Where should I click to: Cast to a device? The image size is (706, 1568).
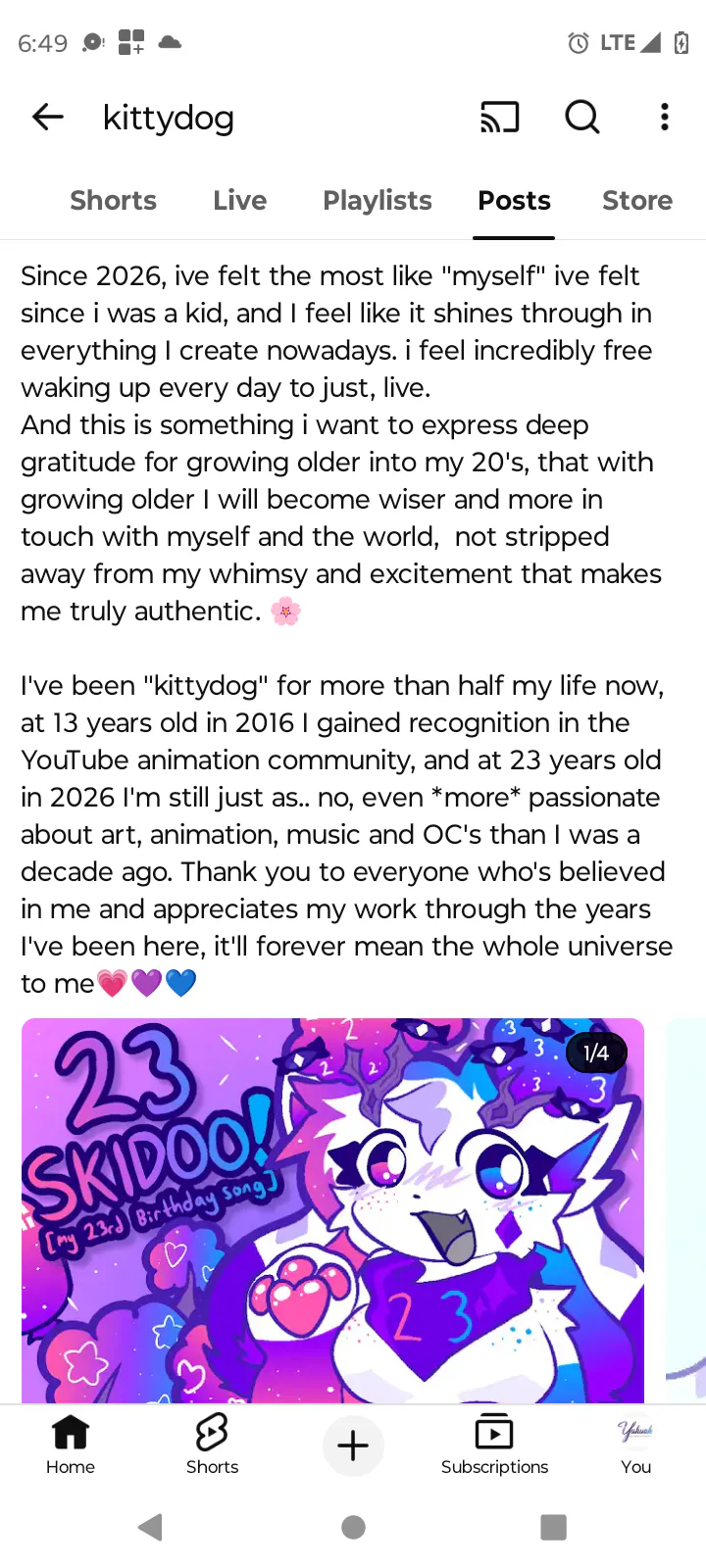[x=499, y=118]
